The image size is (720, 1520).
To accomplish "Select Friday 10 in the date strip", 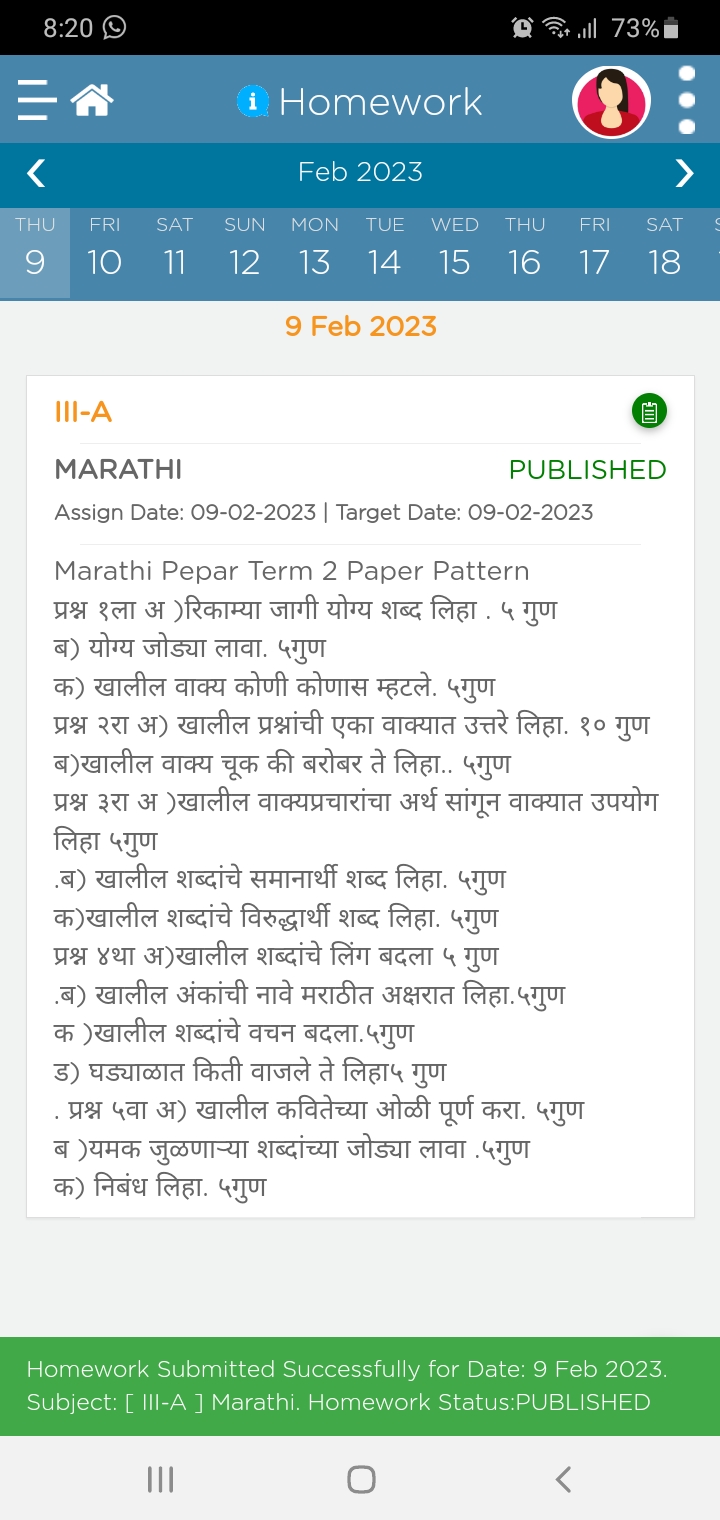I will pyautogui.click(x=105, y=248).
